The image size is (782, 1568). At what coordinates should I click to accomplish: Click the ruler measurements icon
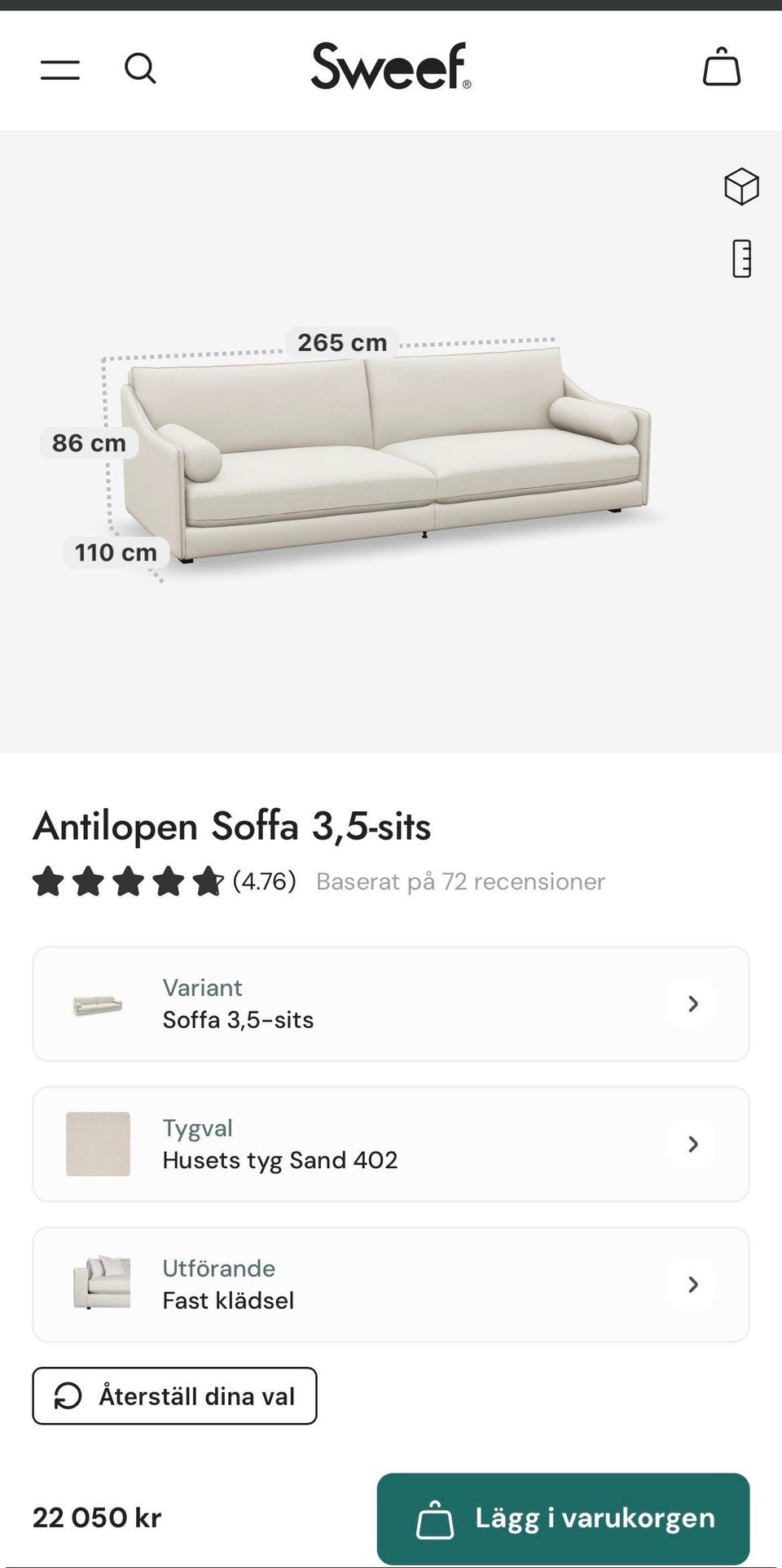coord(740,259)
